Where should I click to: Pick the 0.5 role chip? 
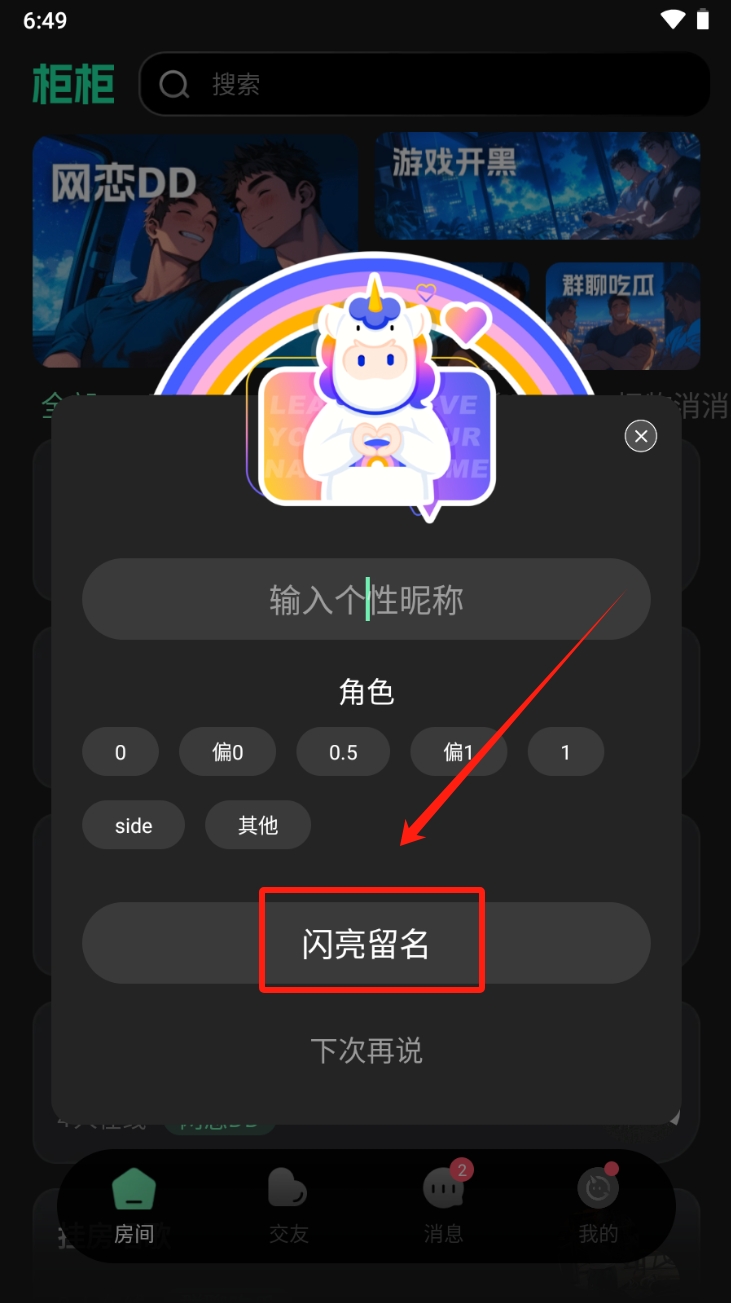(343, 752)
